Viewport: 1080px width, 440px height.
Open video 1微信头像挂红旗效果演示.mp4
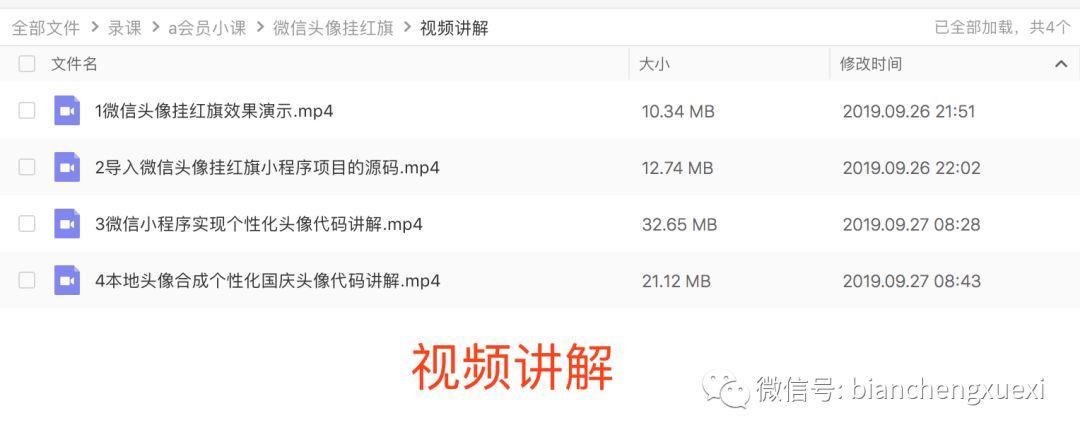(214, 111)
